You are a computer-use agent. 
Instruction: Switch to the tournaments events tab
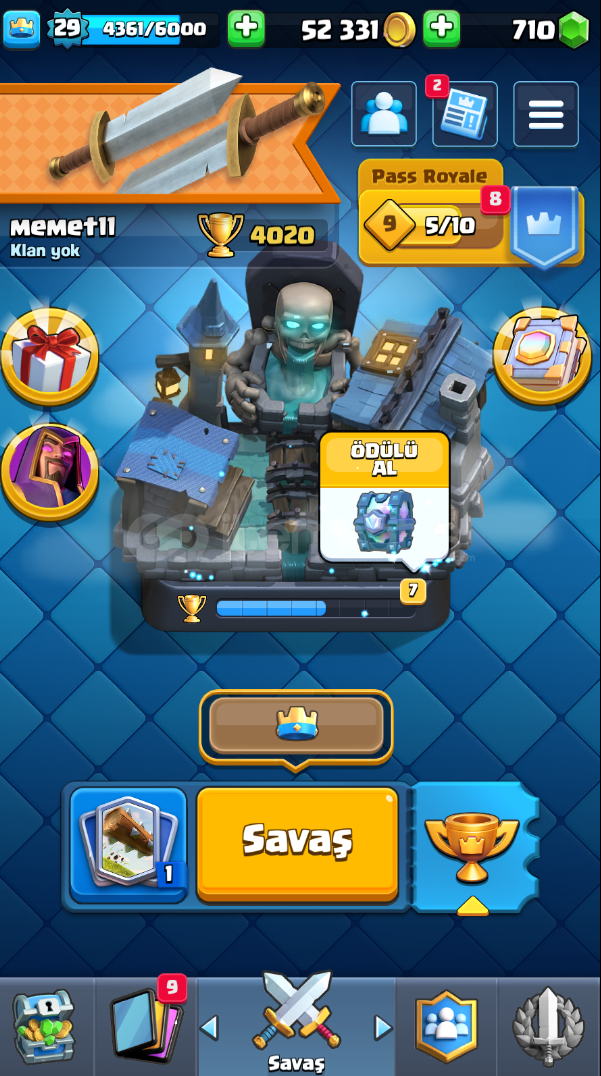click(549, 1027)
